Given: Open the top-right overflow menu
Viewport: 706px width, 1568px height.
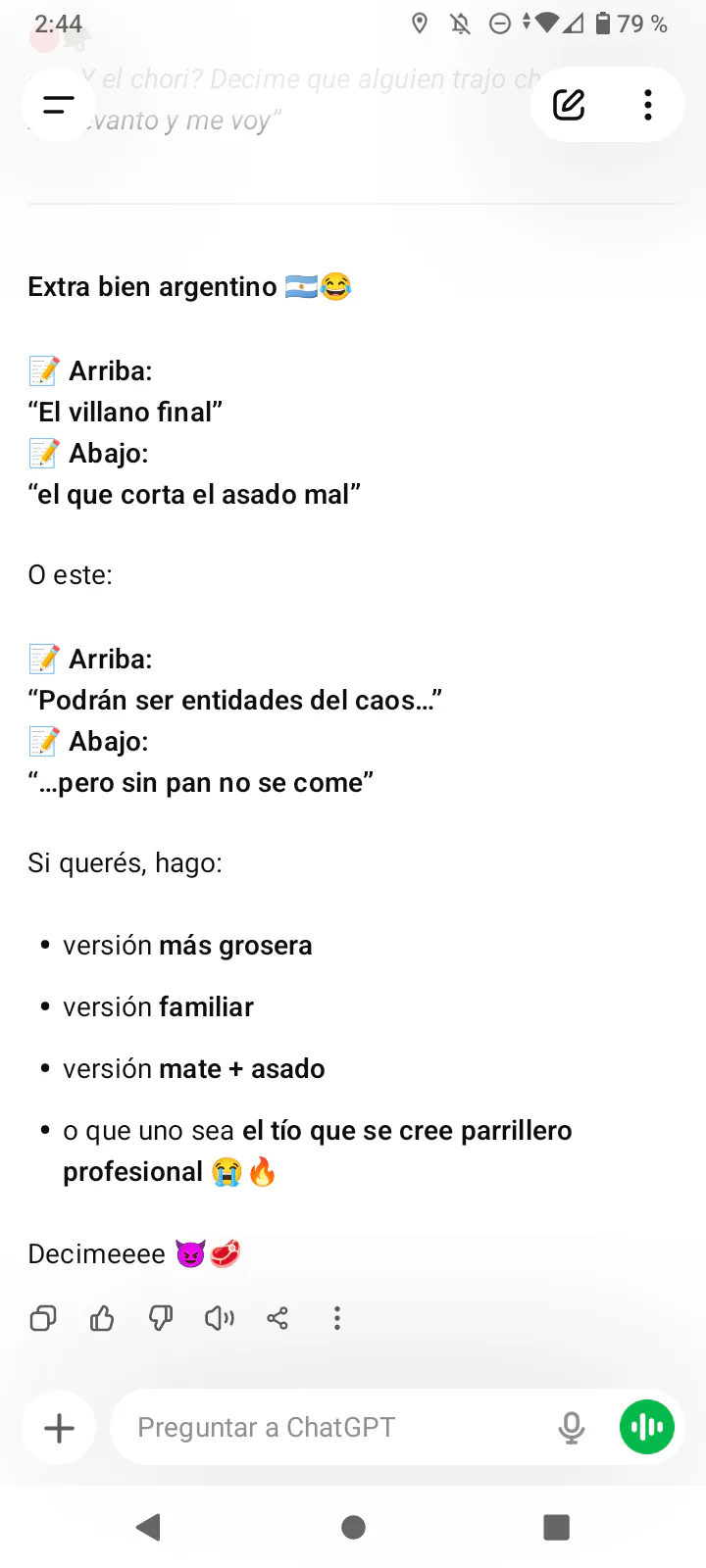Looking at the screenshot, I should tap(648, 105).
